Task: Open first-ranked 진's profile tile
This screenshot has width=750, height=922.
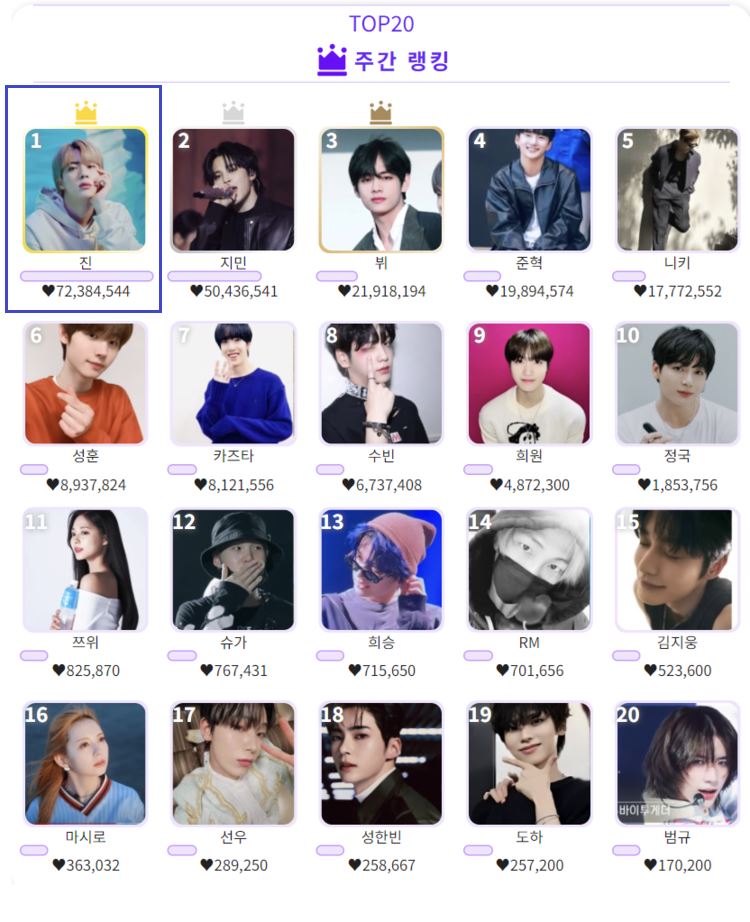Action: (85, 189)
